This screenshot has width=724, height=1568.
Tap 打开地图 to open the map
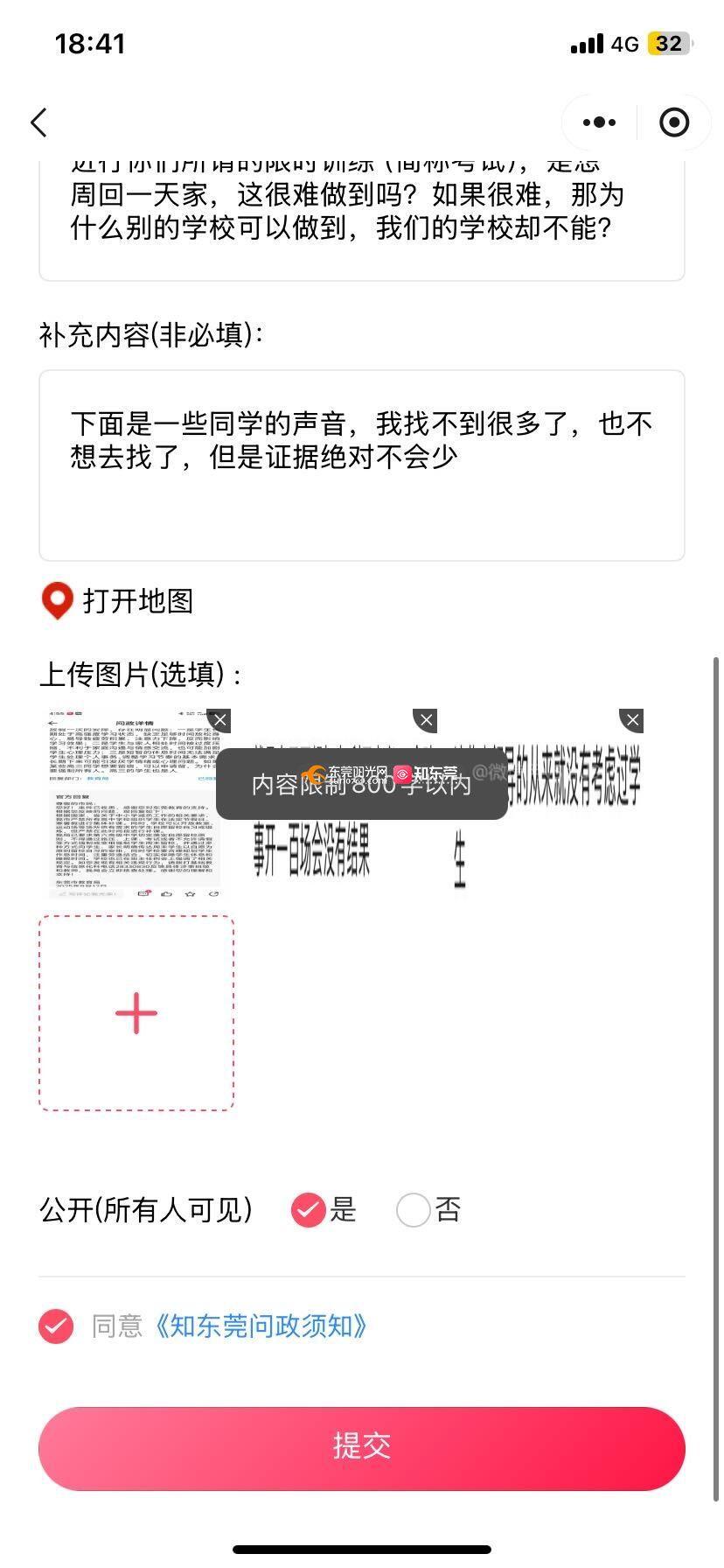click(118, 601)
